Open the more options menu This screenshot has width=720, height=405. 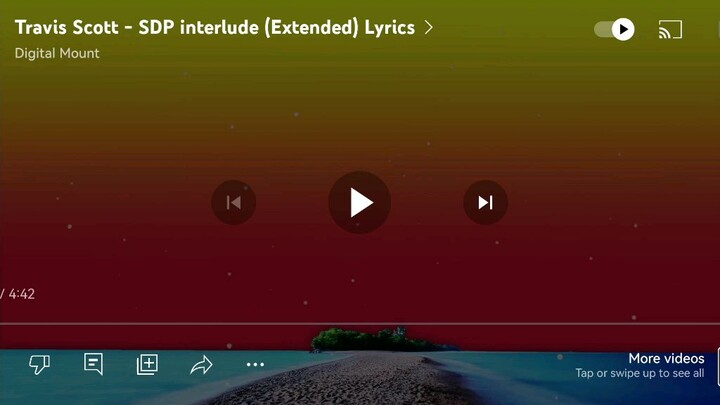click(x=255, y=365)
